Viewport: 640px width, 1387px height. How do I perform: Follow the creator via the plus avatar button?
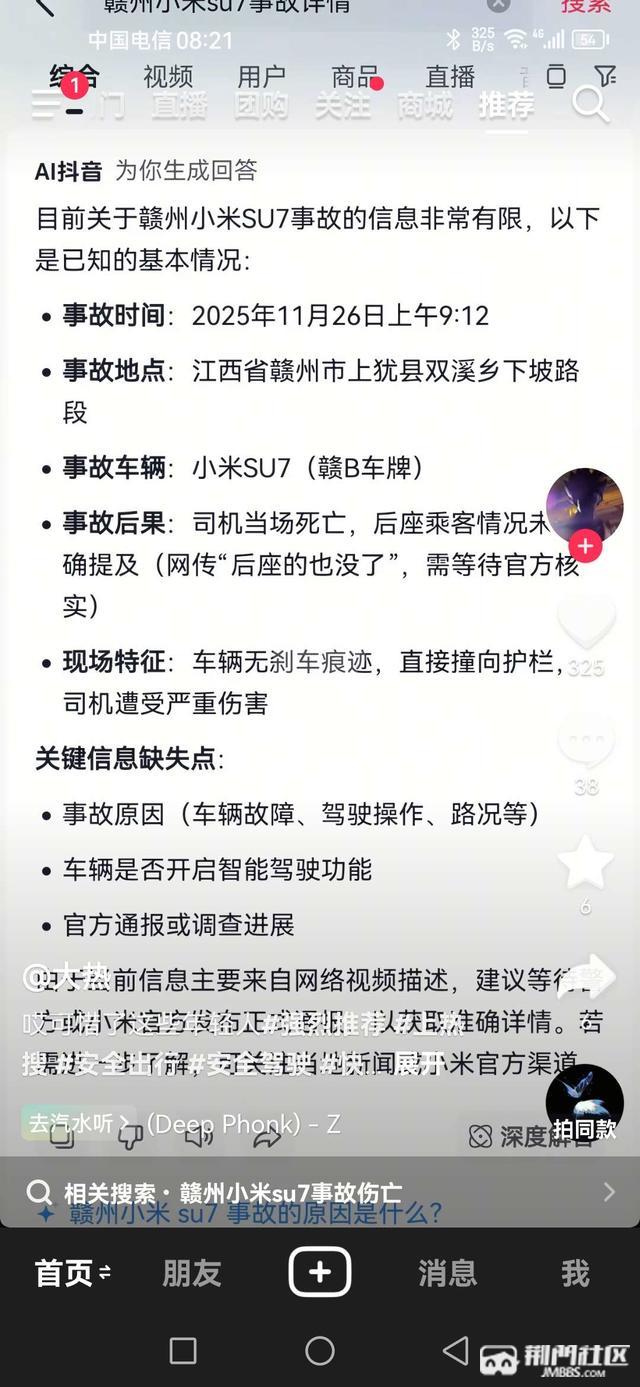(585, 546)
